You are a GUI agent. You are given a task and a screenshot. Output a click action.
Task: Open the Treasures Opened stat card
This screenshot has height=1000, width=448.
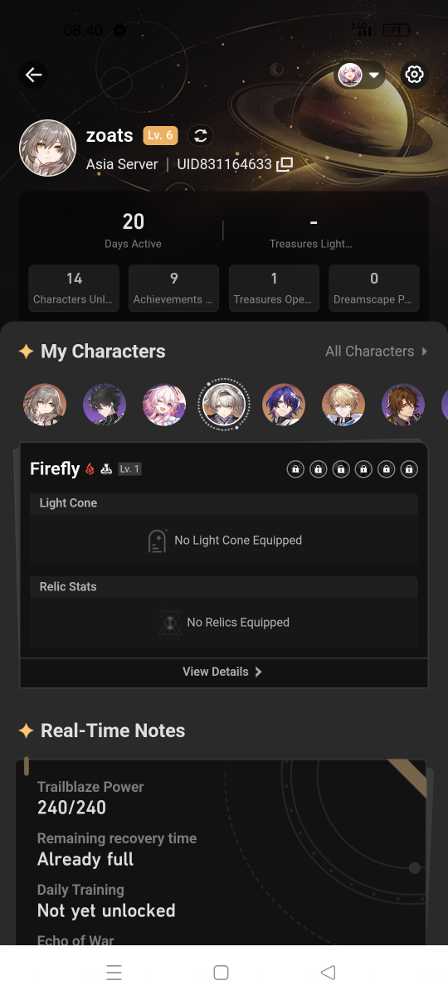(274, 288)
